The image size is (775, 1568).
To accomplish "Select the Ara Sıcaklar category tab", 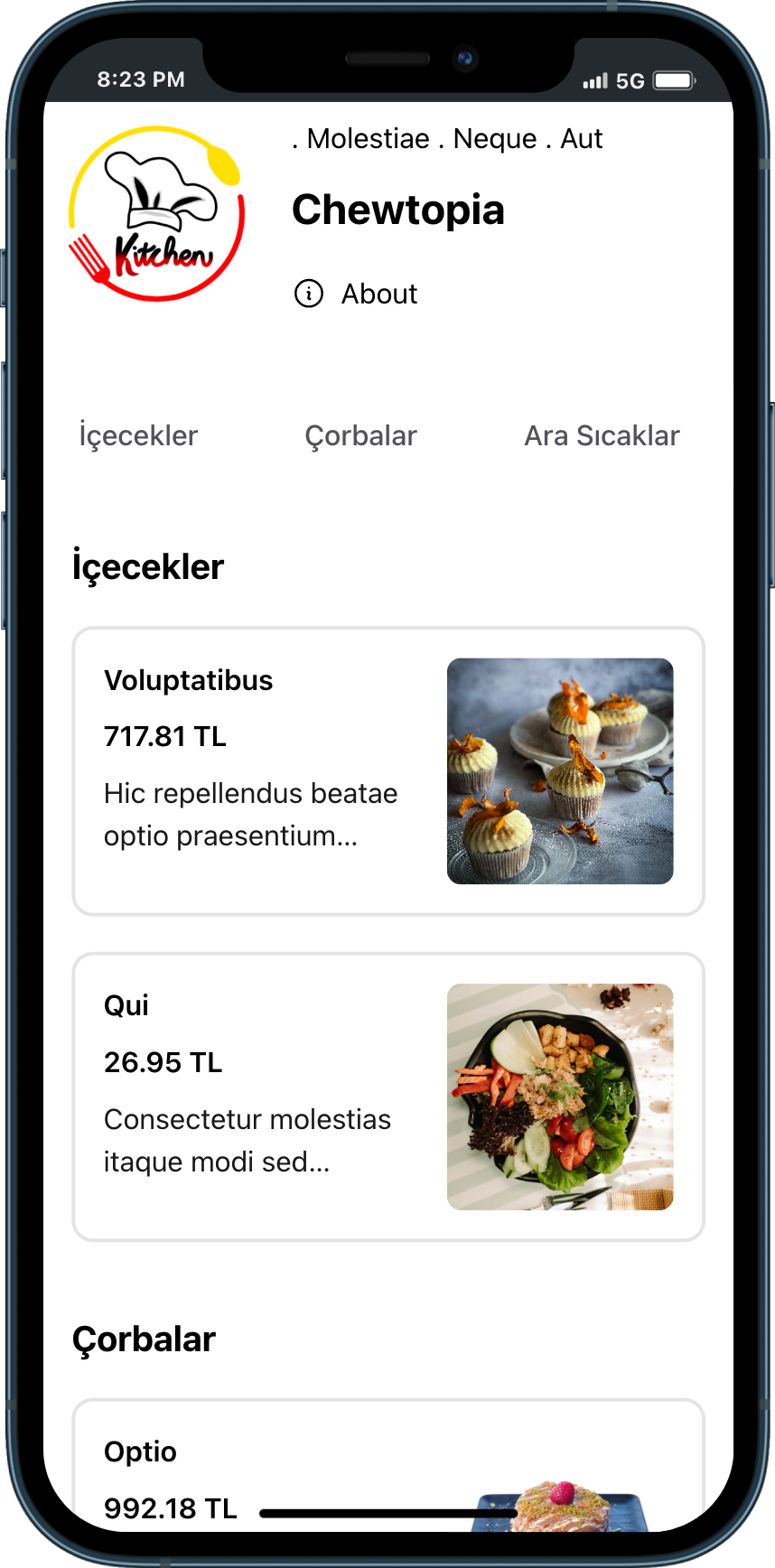I will 602,435.
